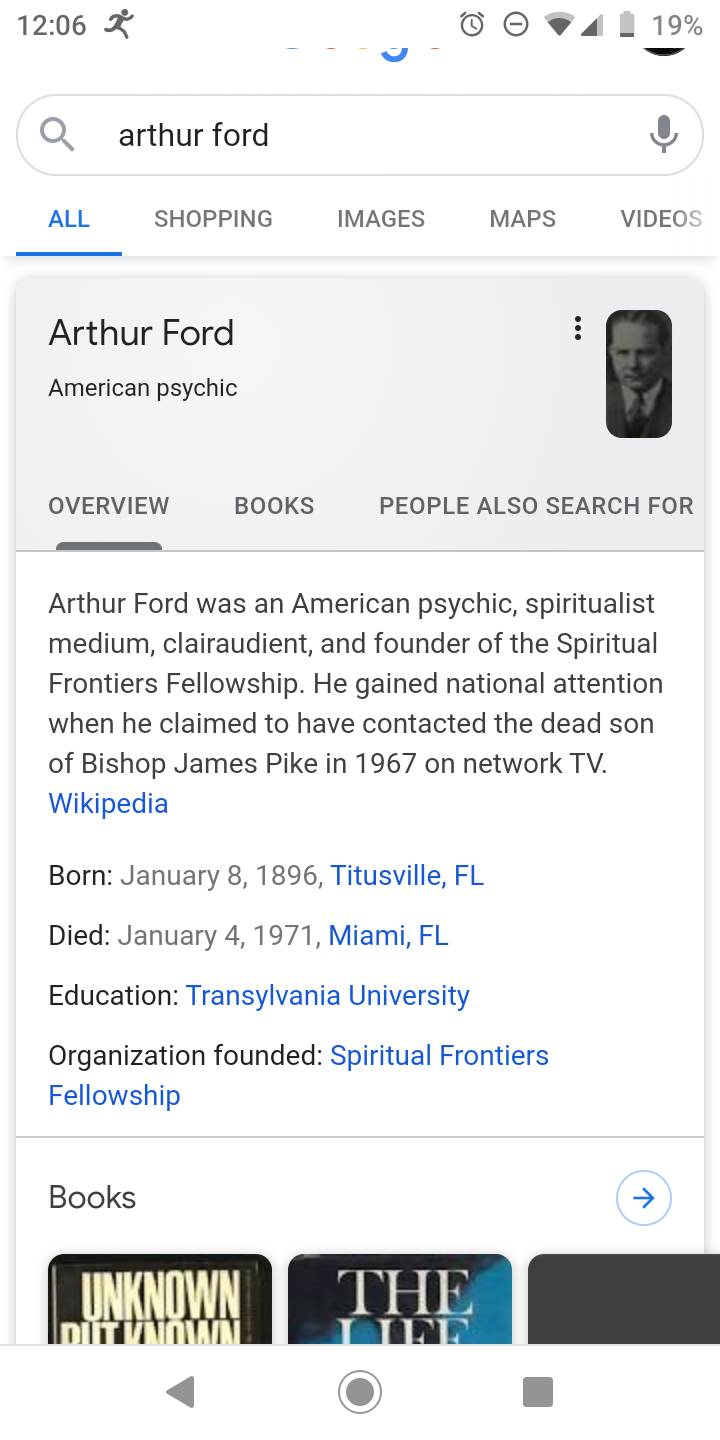
Task: Open the Transylvania University link
Action: click(327, 995)
